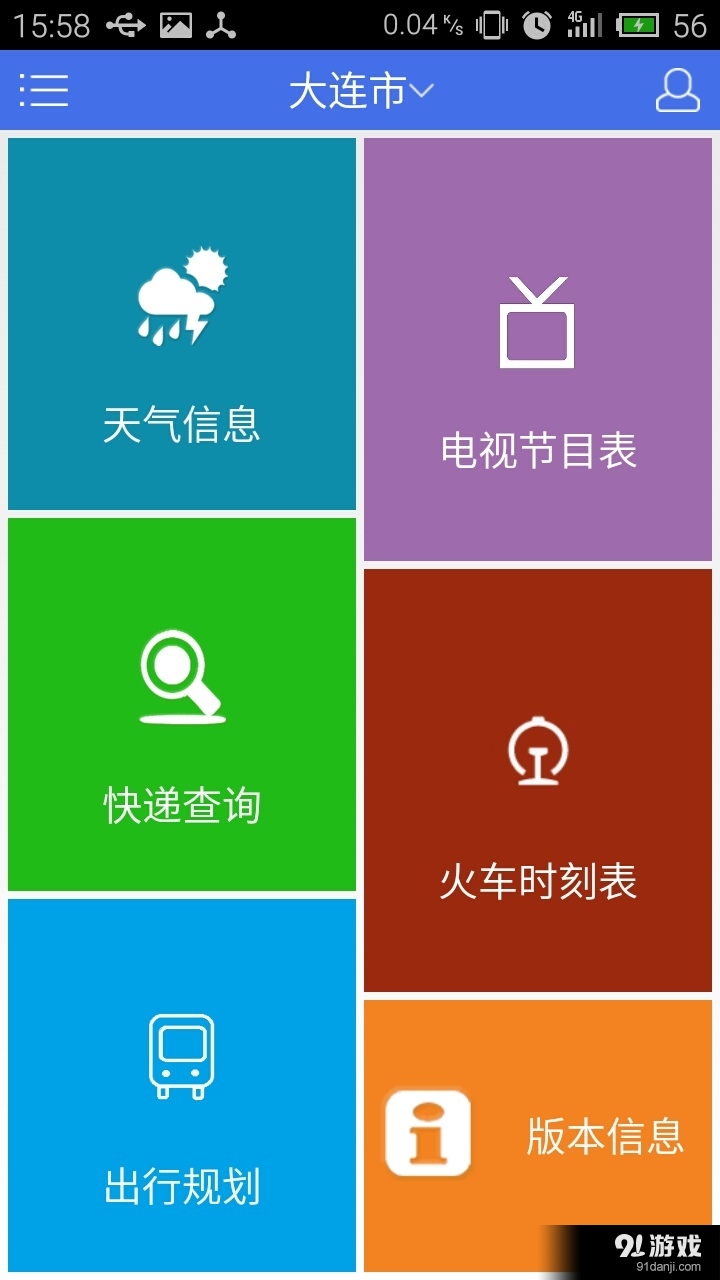Screen dimensions: 720x1280
Task: Open the user profile icon
Action: tap(676, 90)
